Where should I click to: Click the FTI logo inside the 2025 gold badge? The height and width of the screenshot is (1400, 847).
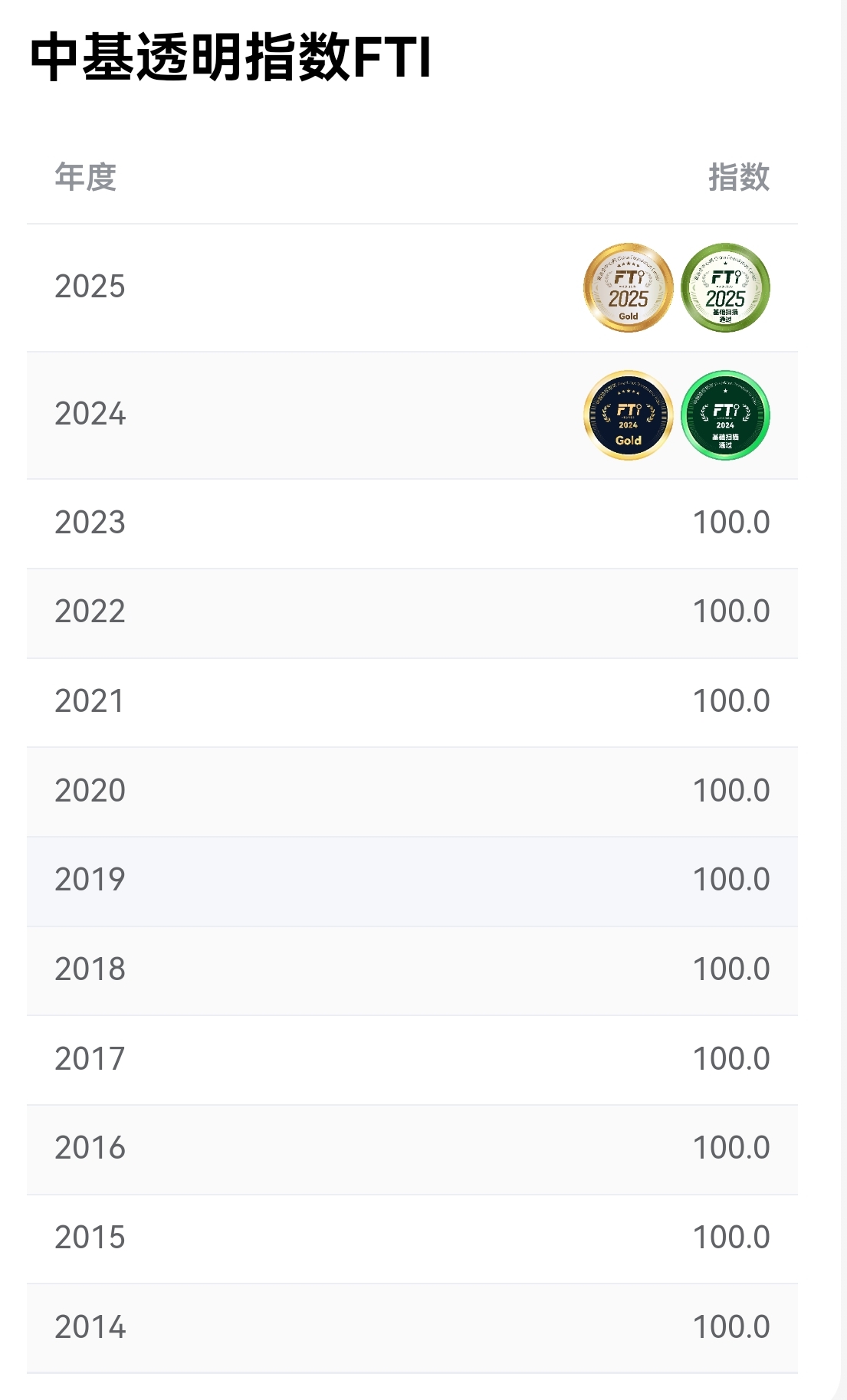coord(627,277)
